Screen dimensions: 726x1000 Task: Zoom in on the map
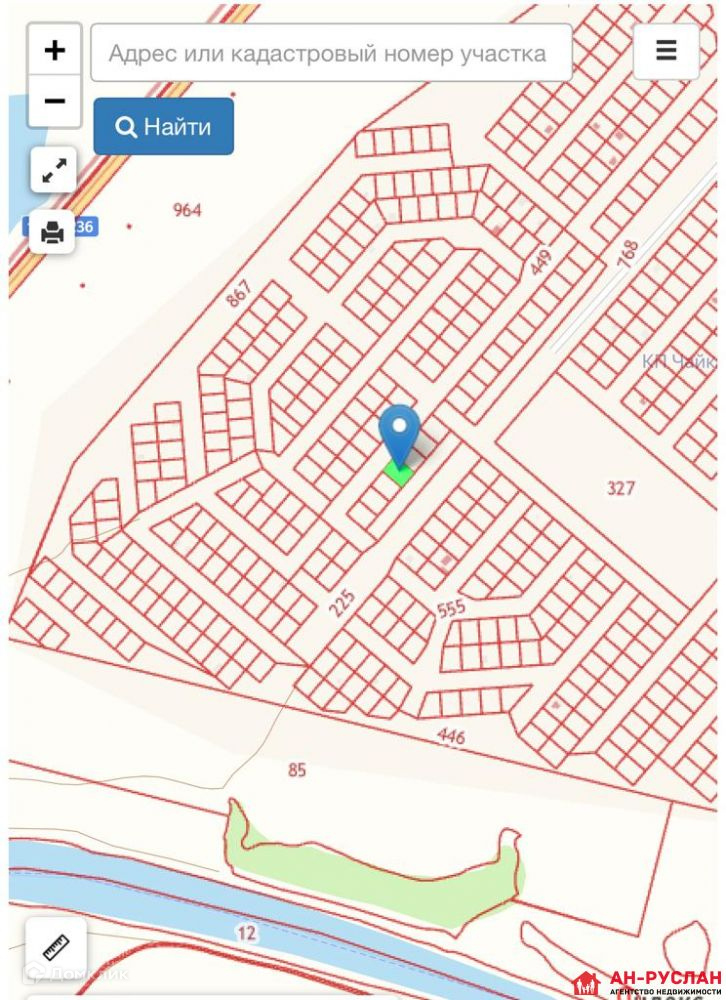pos(54,50)
